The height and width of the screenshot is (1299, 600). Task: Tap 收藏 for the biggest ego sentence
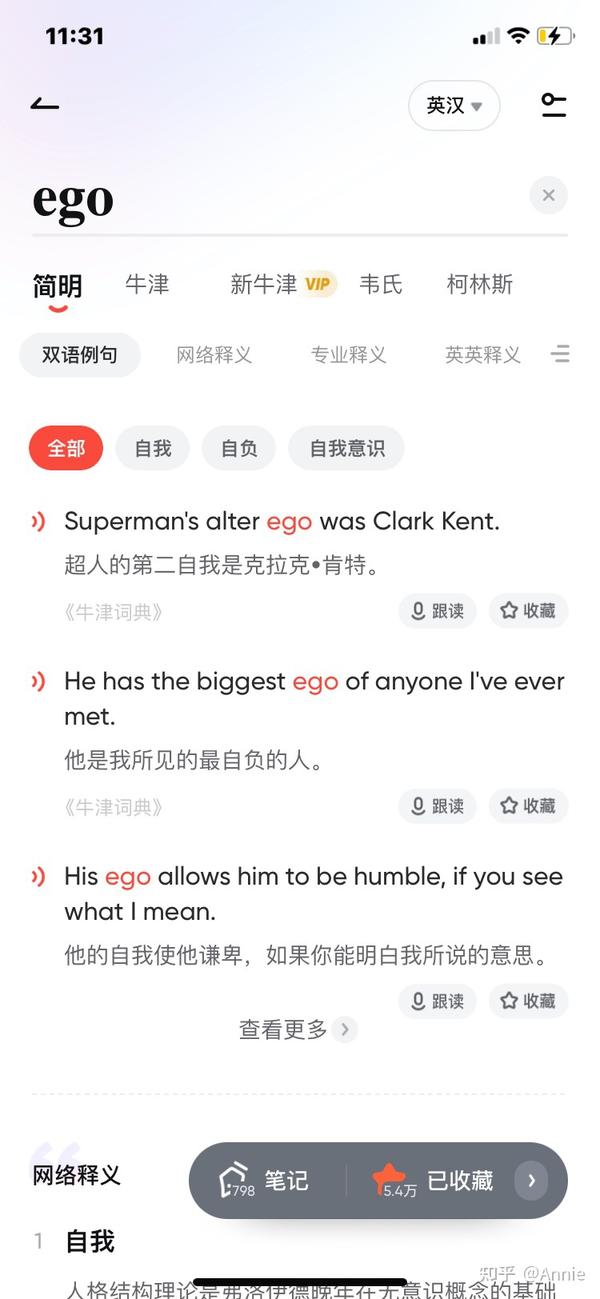(x=528, y=806)
